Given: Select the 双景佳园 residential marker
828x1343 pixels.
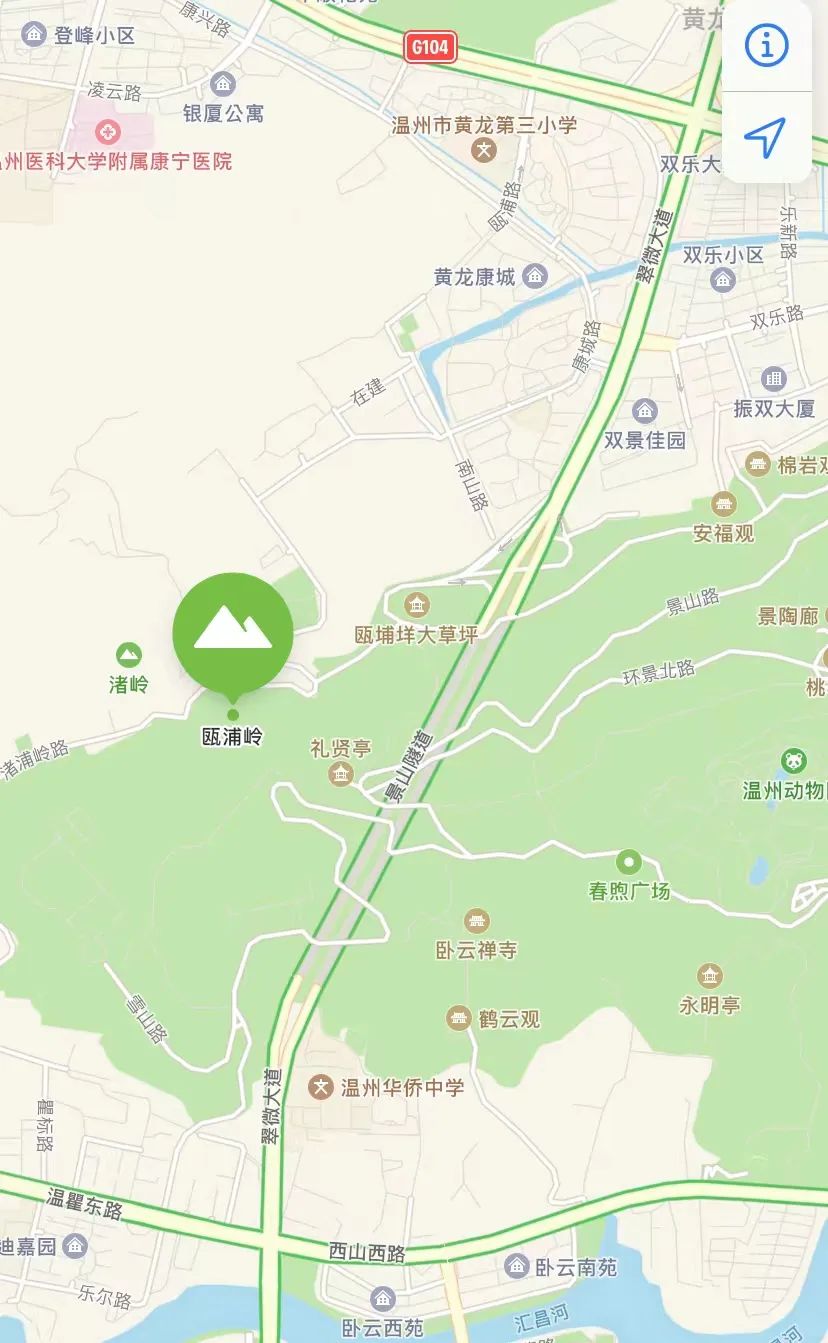Looking at the screenshot, I should point(645,410).
